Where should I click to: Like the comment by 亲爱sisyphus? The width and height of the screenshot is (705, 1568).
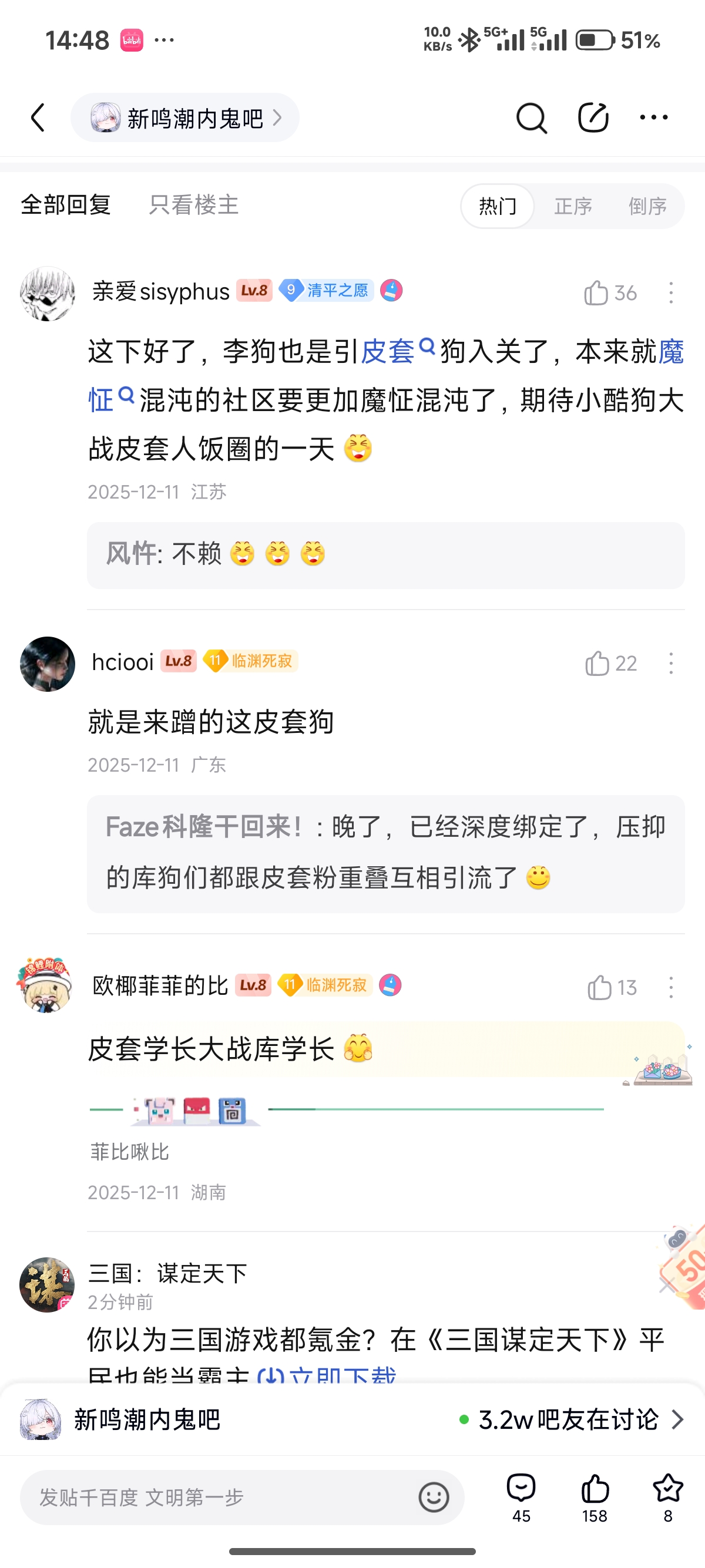597,293
